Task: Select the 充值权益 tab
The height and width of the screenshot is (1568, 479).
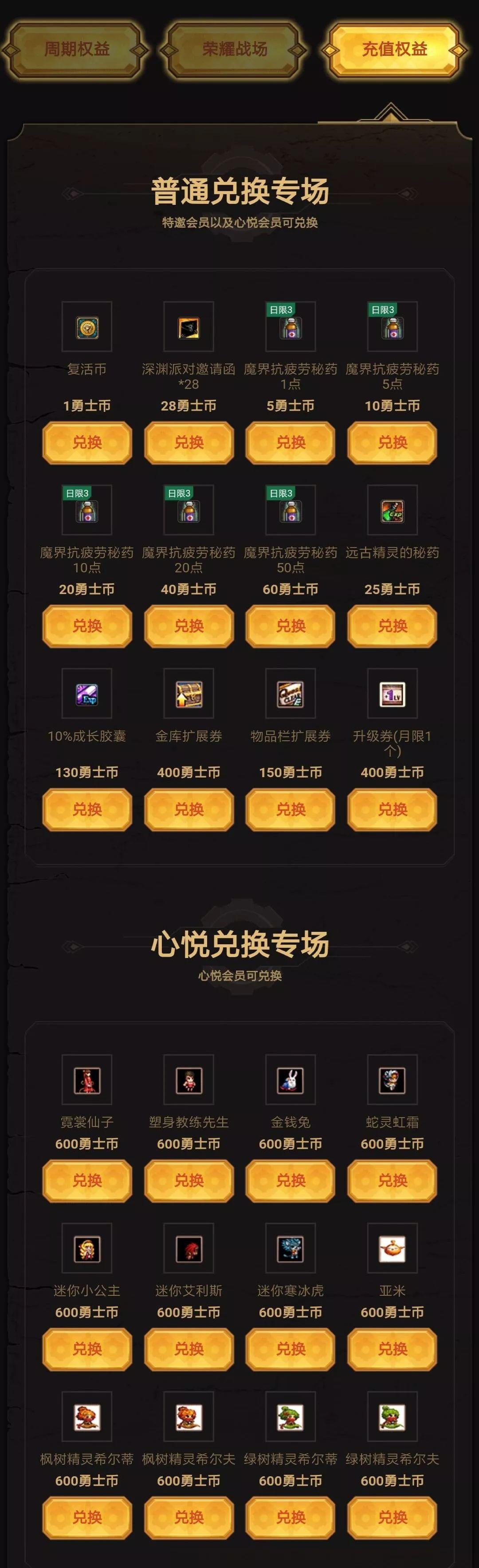Action: [394, 50]
